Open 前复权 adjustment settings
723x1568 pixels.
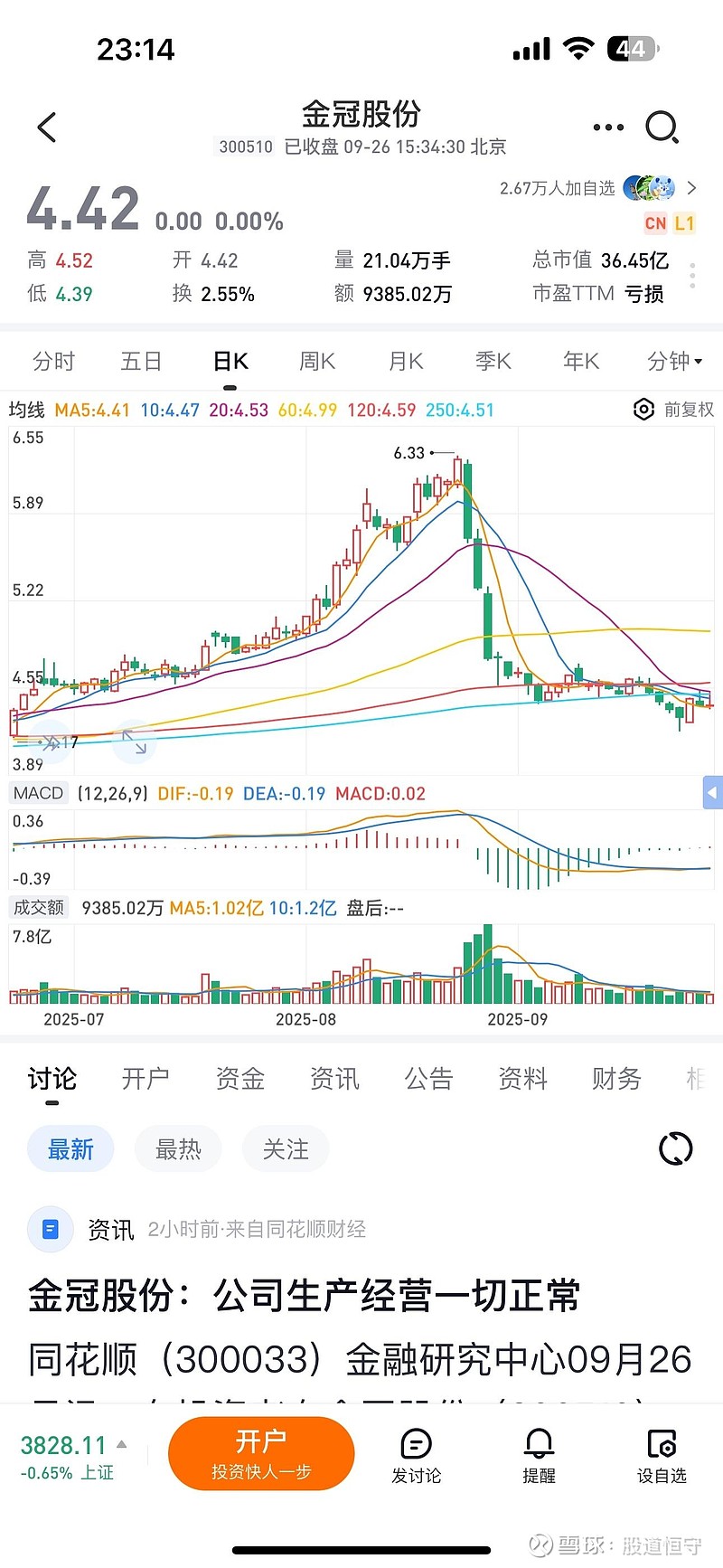pos(674,410)
